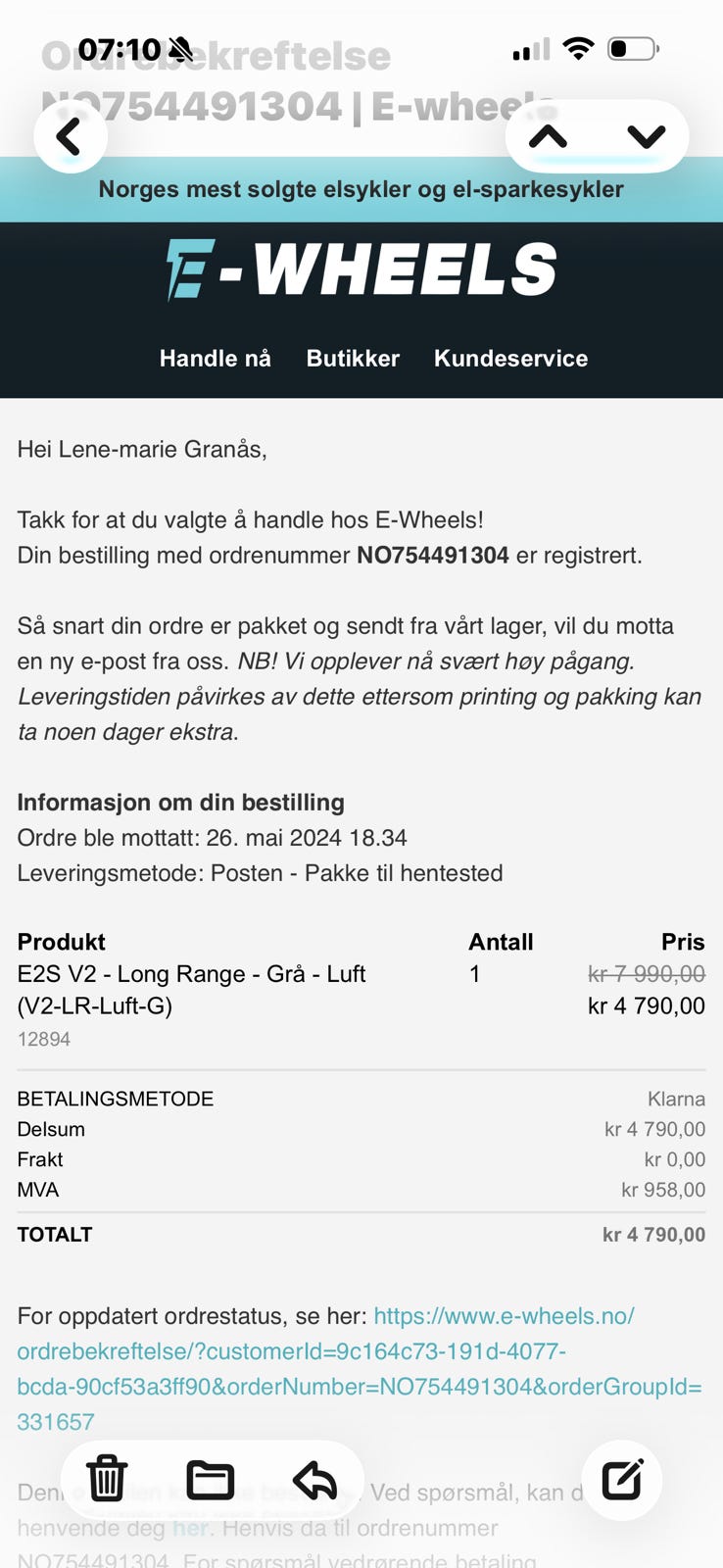Open the "Handle nå" menu item
The height and width of the screenshot is (1568, 723).
click(x=216, y=359)
